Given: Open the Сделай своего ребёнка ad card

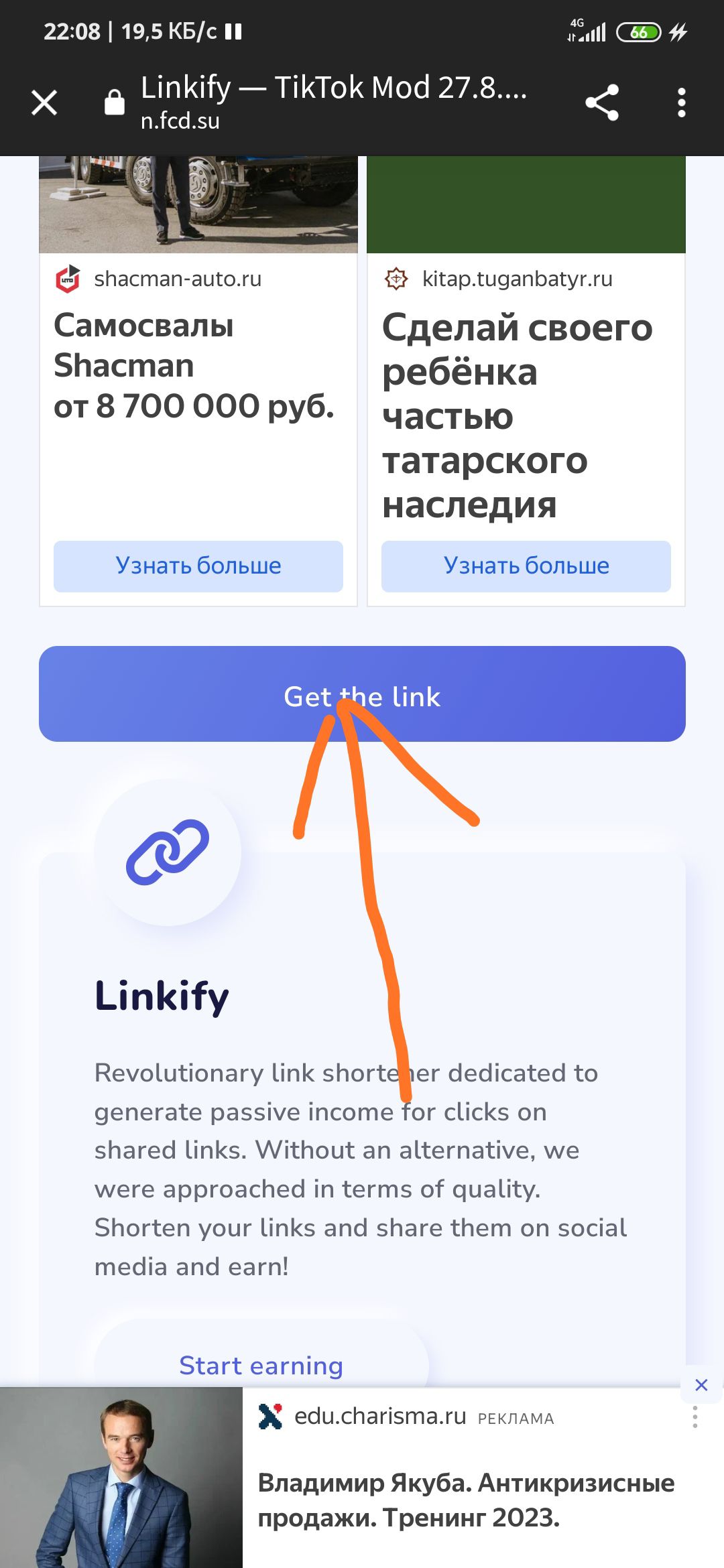Looking at the screenshot, I should coord(516,415).
